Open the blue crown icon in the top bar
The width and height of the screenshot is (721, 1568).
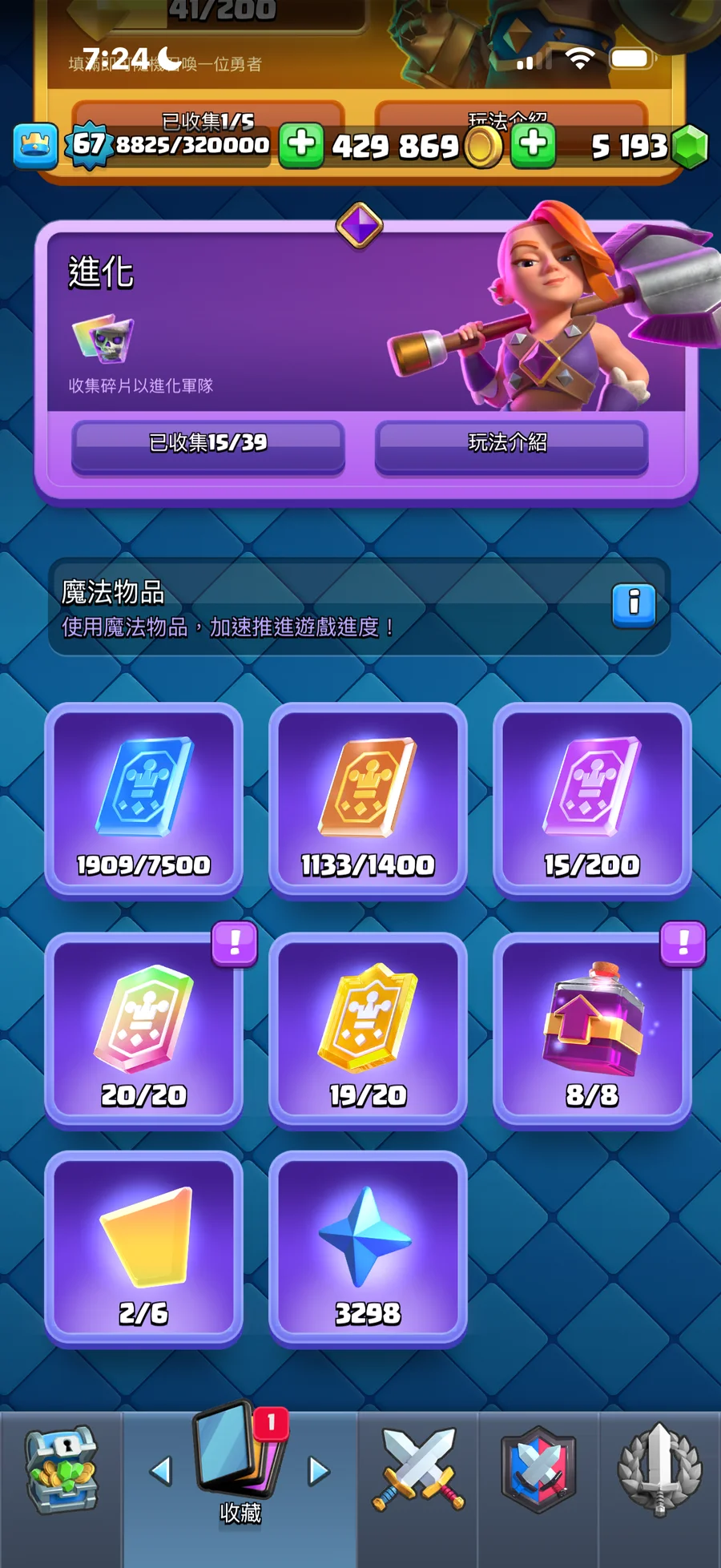(x=35, y=146)
